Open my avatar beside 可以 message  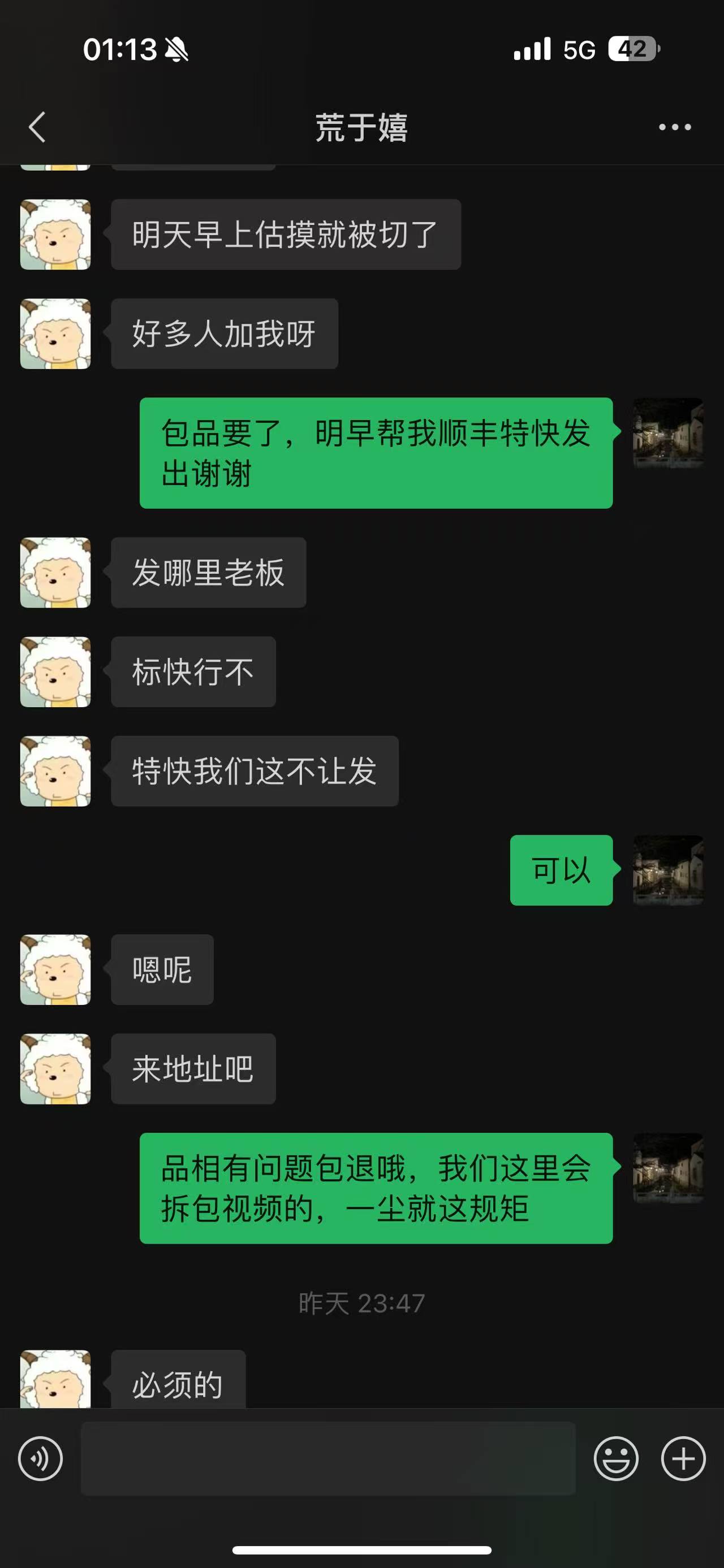pyautogui.click(x=668, y=870)
